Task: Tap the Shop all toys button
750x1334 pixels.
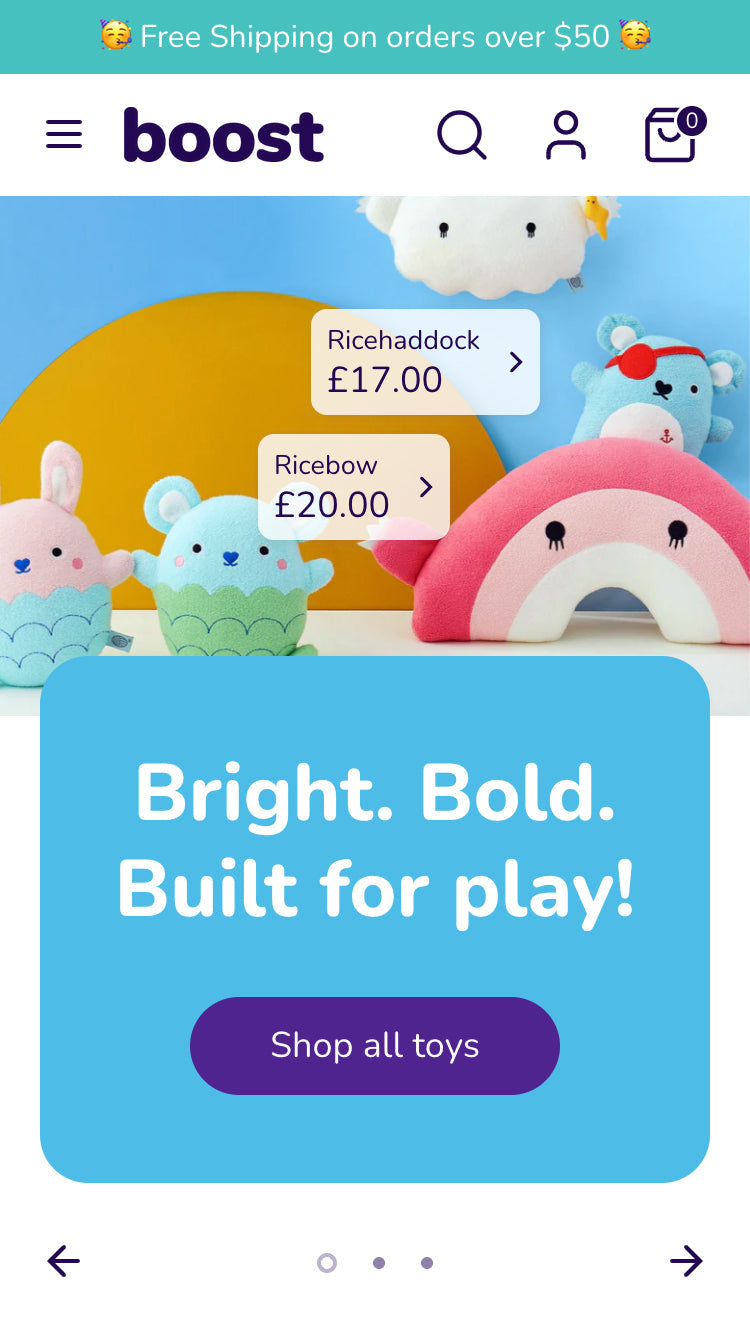Action: pyautogui.click(x=375, y=1046)
